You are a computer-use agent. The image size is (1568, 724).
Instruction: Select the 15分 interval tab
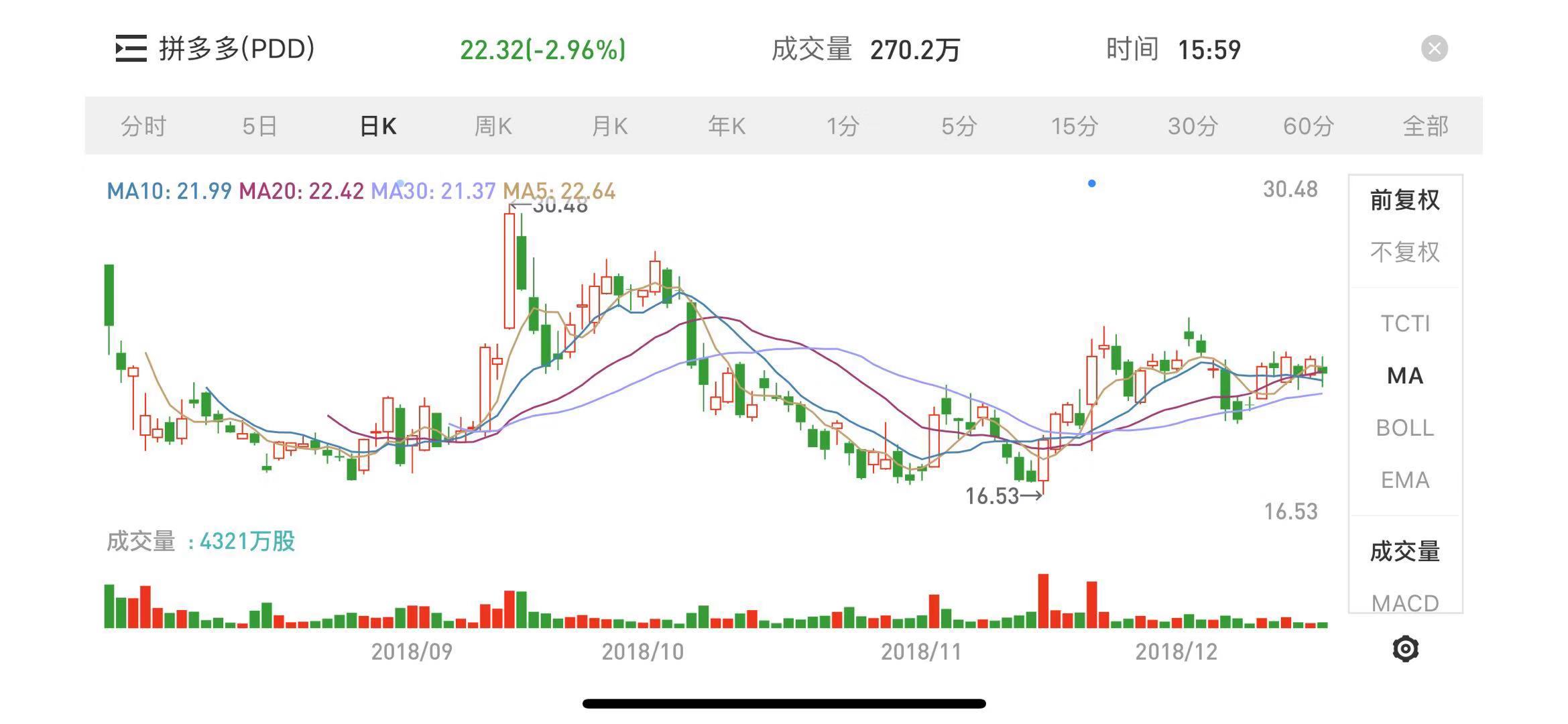(1074, 126)
